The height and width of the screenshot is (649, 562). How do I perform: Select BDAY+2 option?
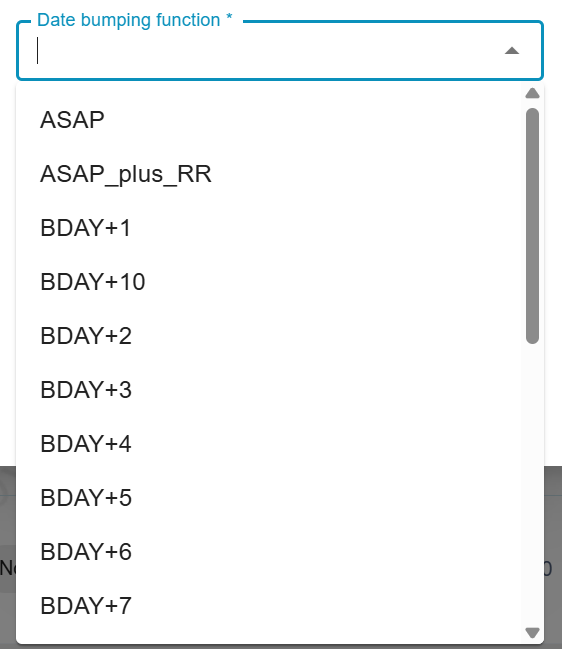click(271, 336)
